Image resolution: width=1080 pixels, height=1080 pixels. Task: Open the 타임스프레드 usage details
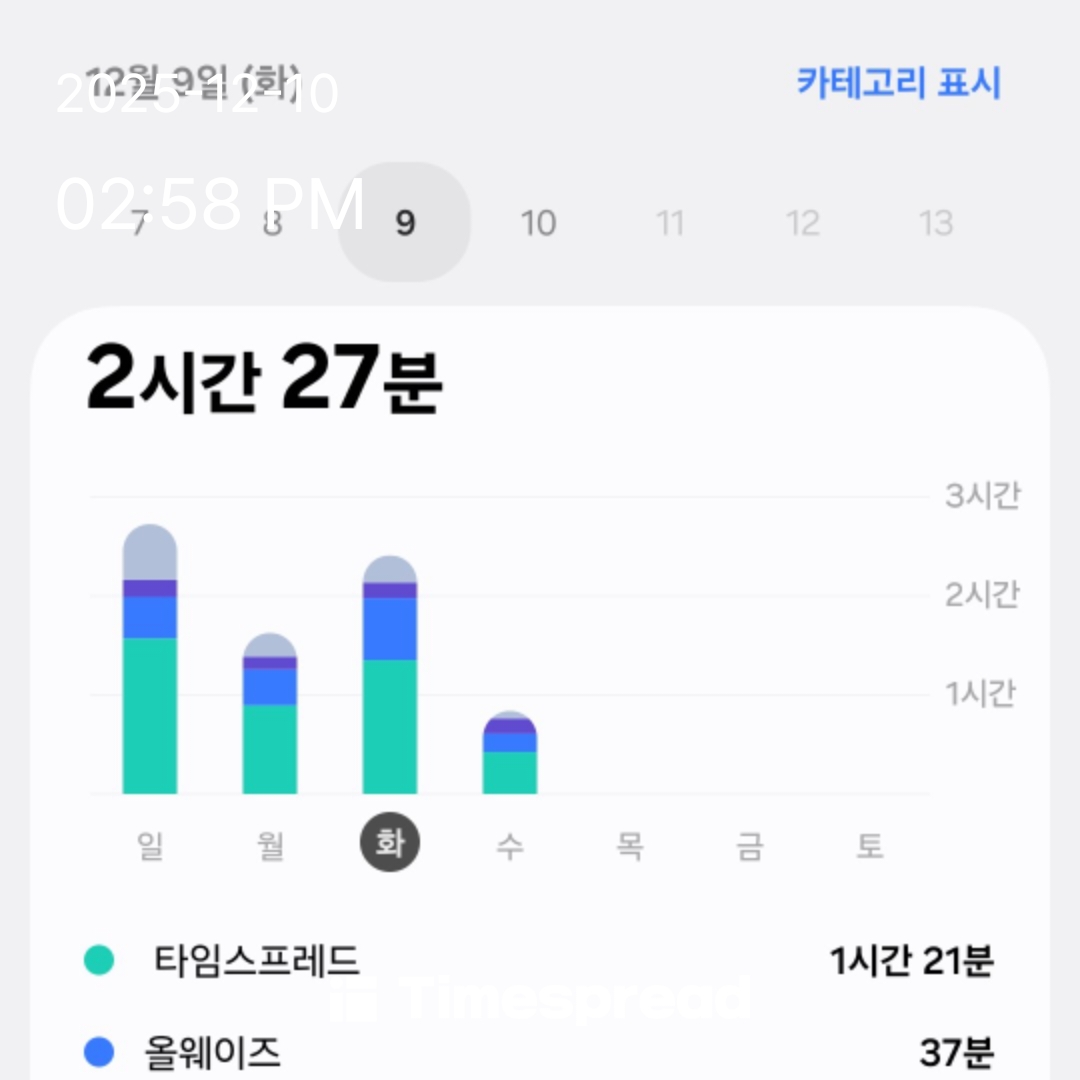pos(540,962)
